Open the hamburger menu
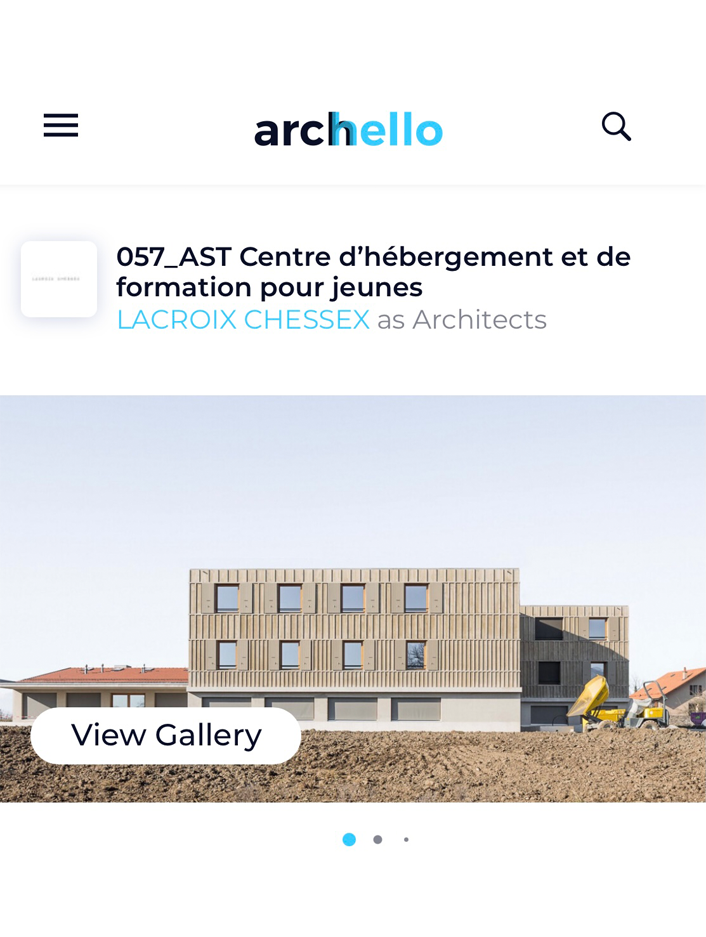This screenshot has width=706, height=937. tap(61, 126)
